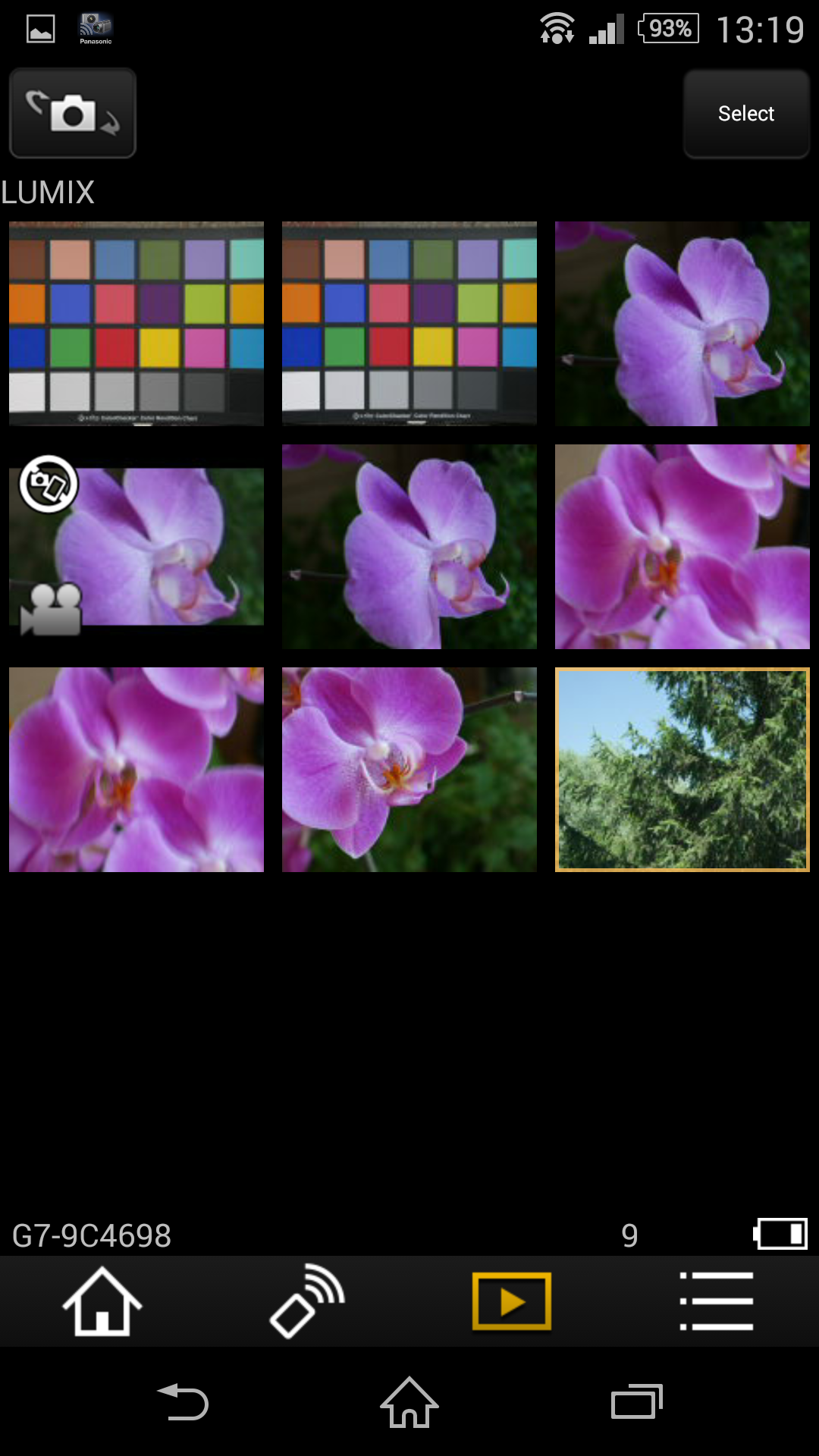Tap the Select button
Screen dimensions: 819x1456
point(746,114)
